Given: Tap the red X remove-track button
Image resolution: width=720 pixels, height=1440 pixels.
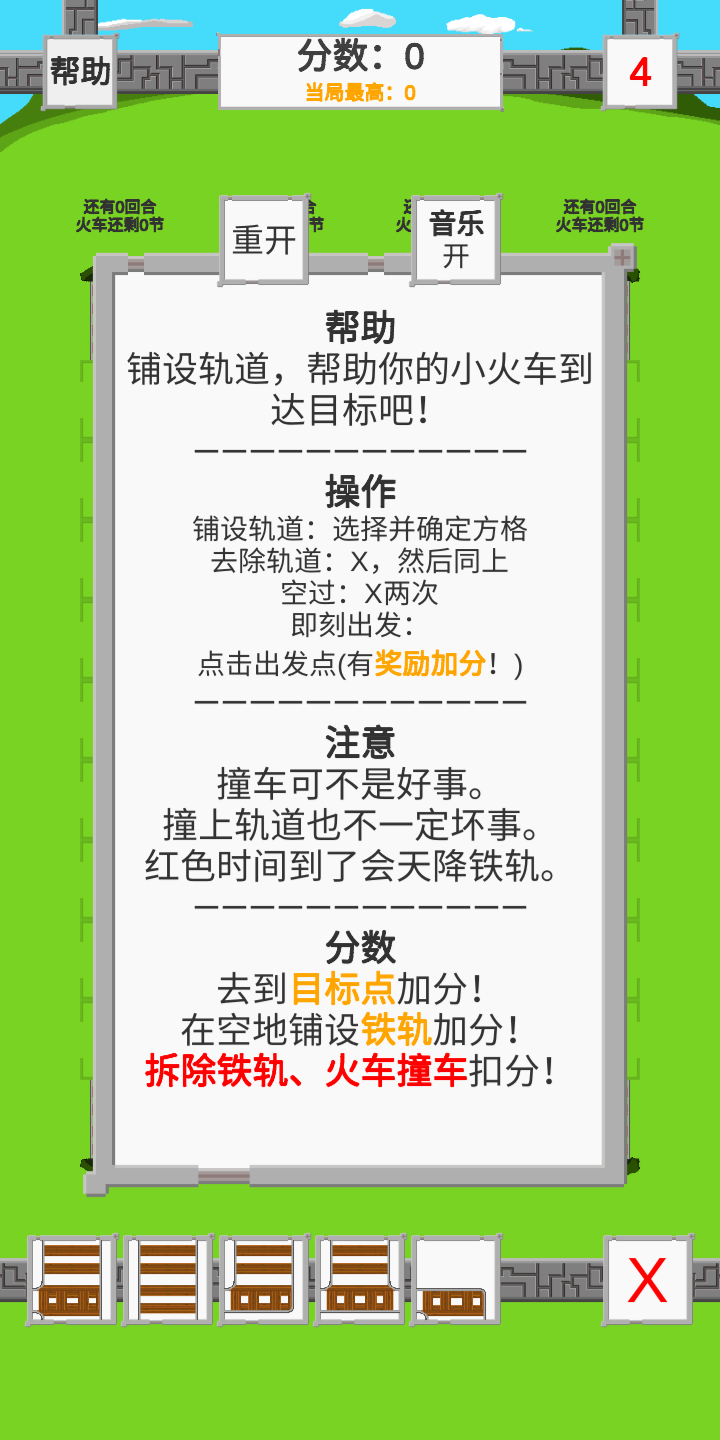Looking at the screenshot, I should [x=647, y=1280].
